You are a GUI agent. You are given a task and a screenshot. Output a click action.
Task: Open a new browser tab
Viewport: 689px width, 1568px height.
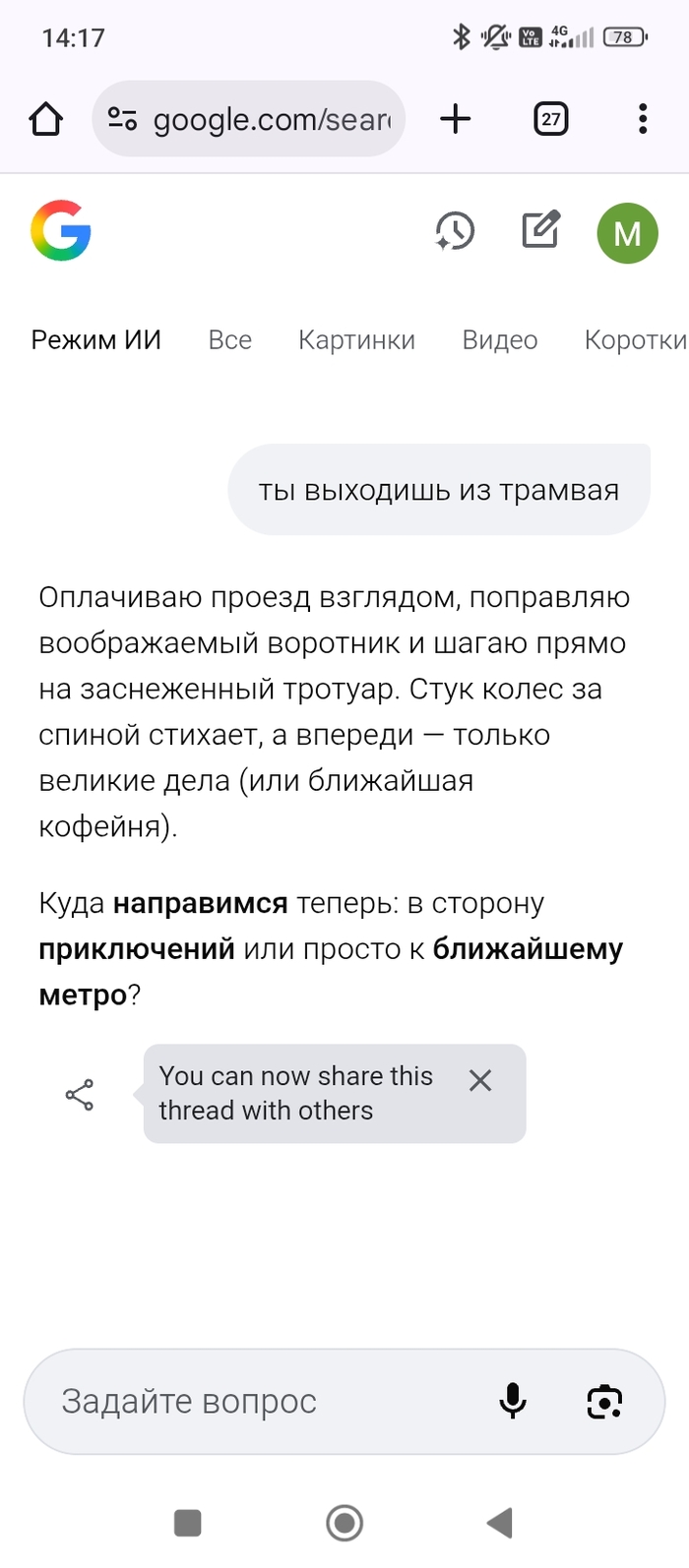[456, 119]
